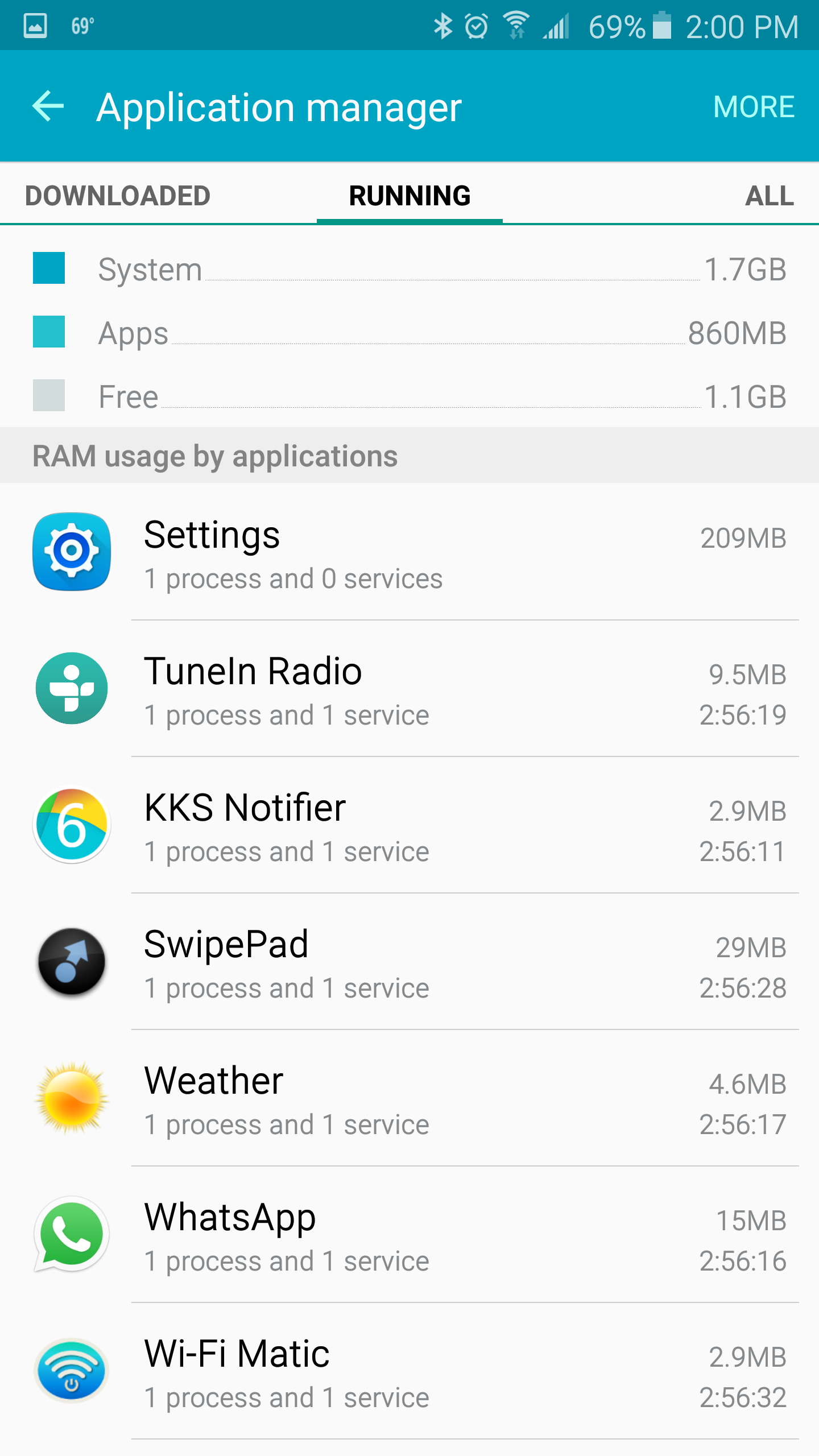Switch to the Downloaded tab

click(118, 196)
